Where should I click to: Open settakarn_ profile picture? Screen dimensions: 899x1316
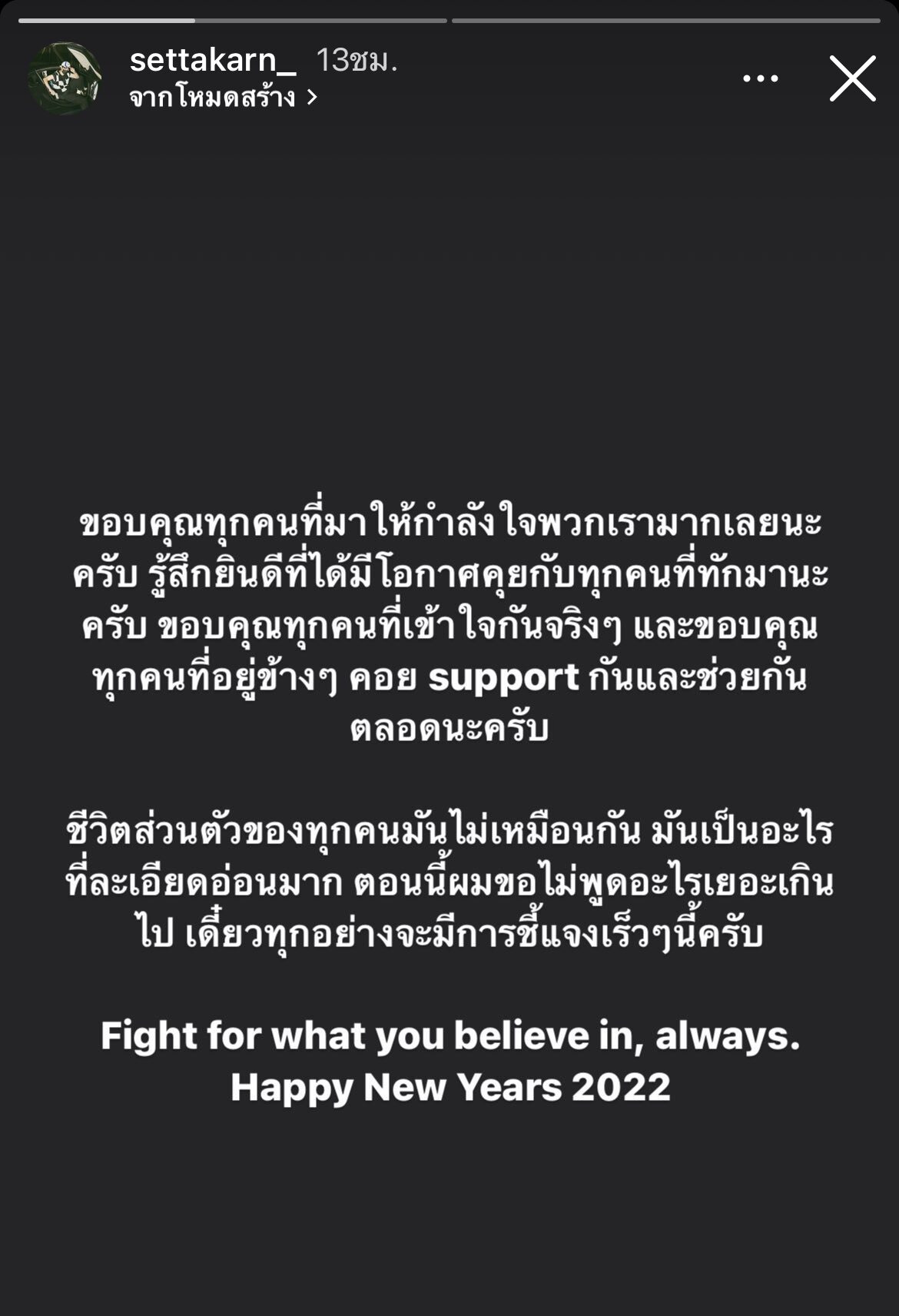click(x=65, y=78)
